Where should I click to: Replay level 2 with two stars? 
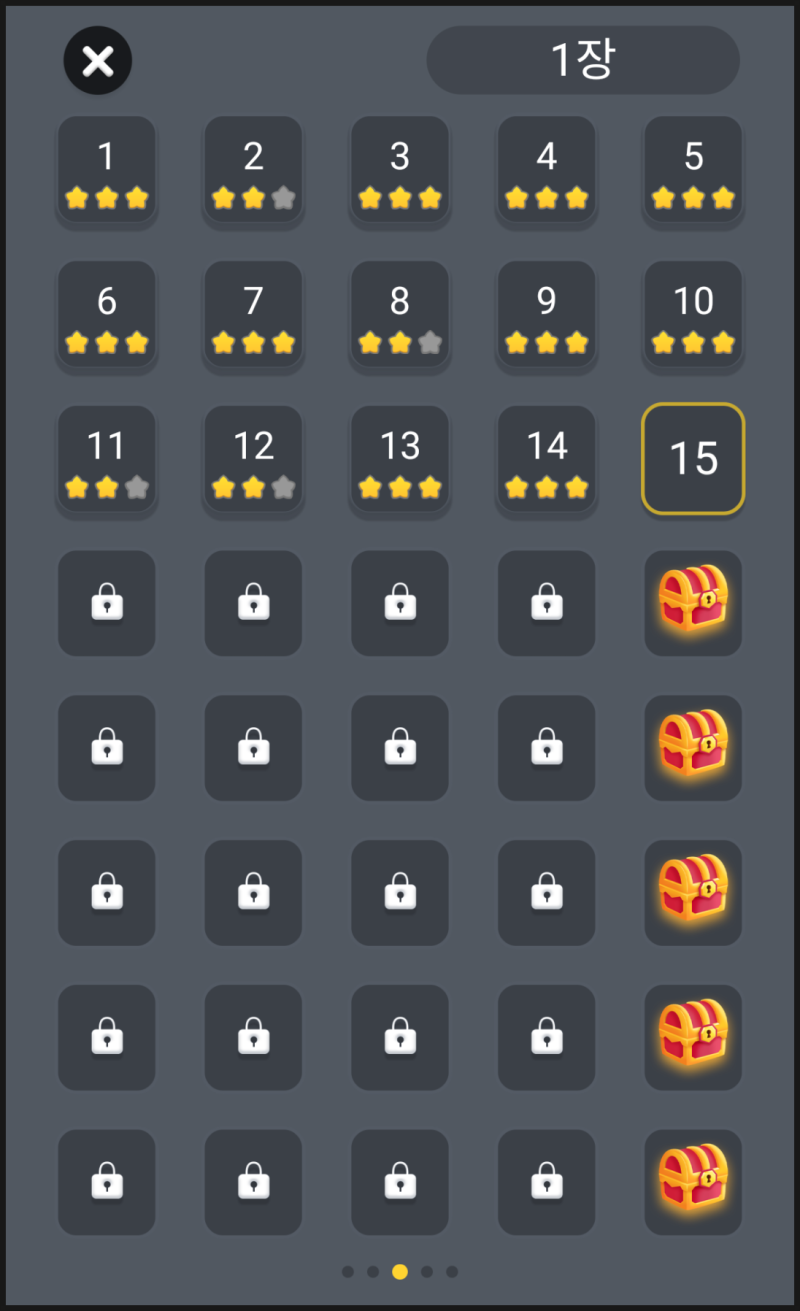[x=253, y=170]
